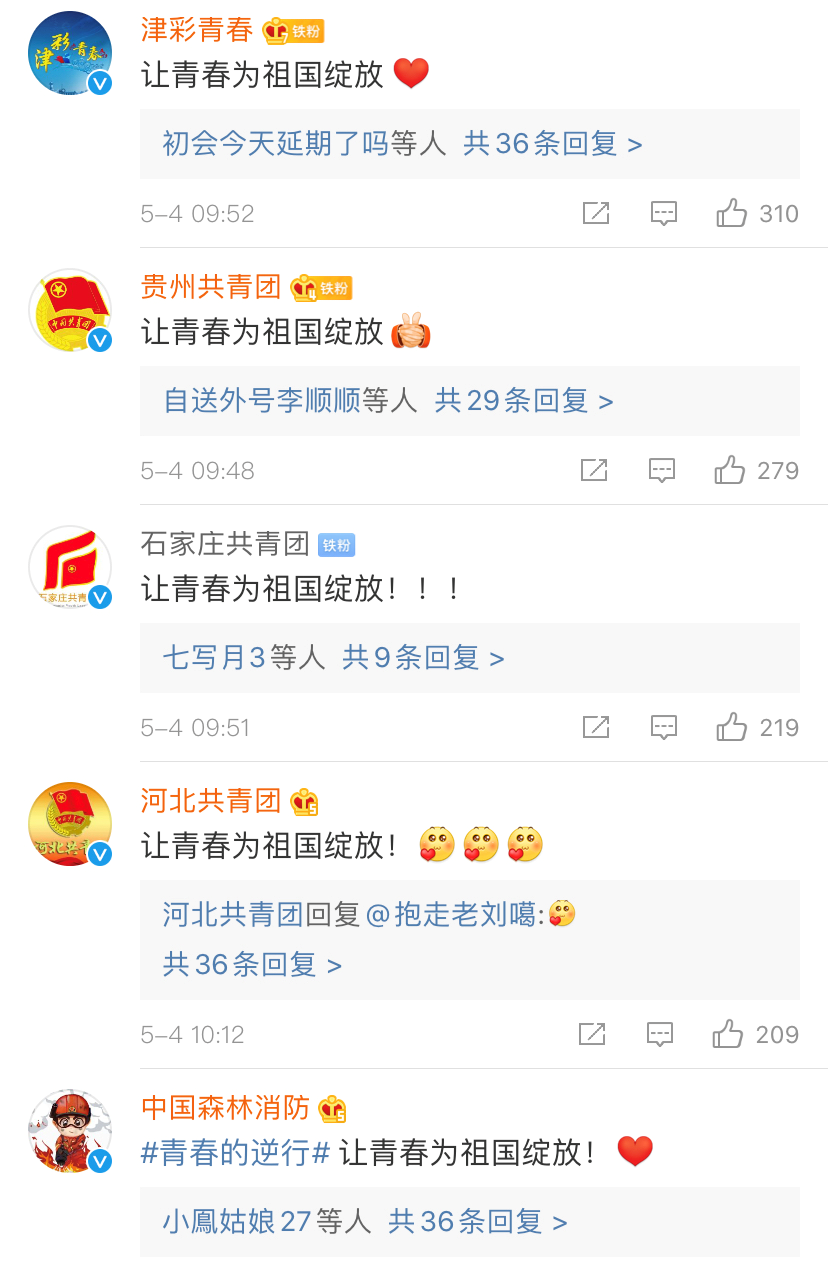This screenshot has width=828, height=1264.
Task: Open 贵州共青团's profile name
Action: 211,288
